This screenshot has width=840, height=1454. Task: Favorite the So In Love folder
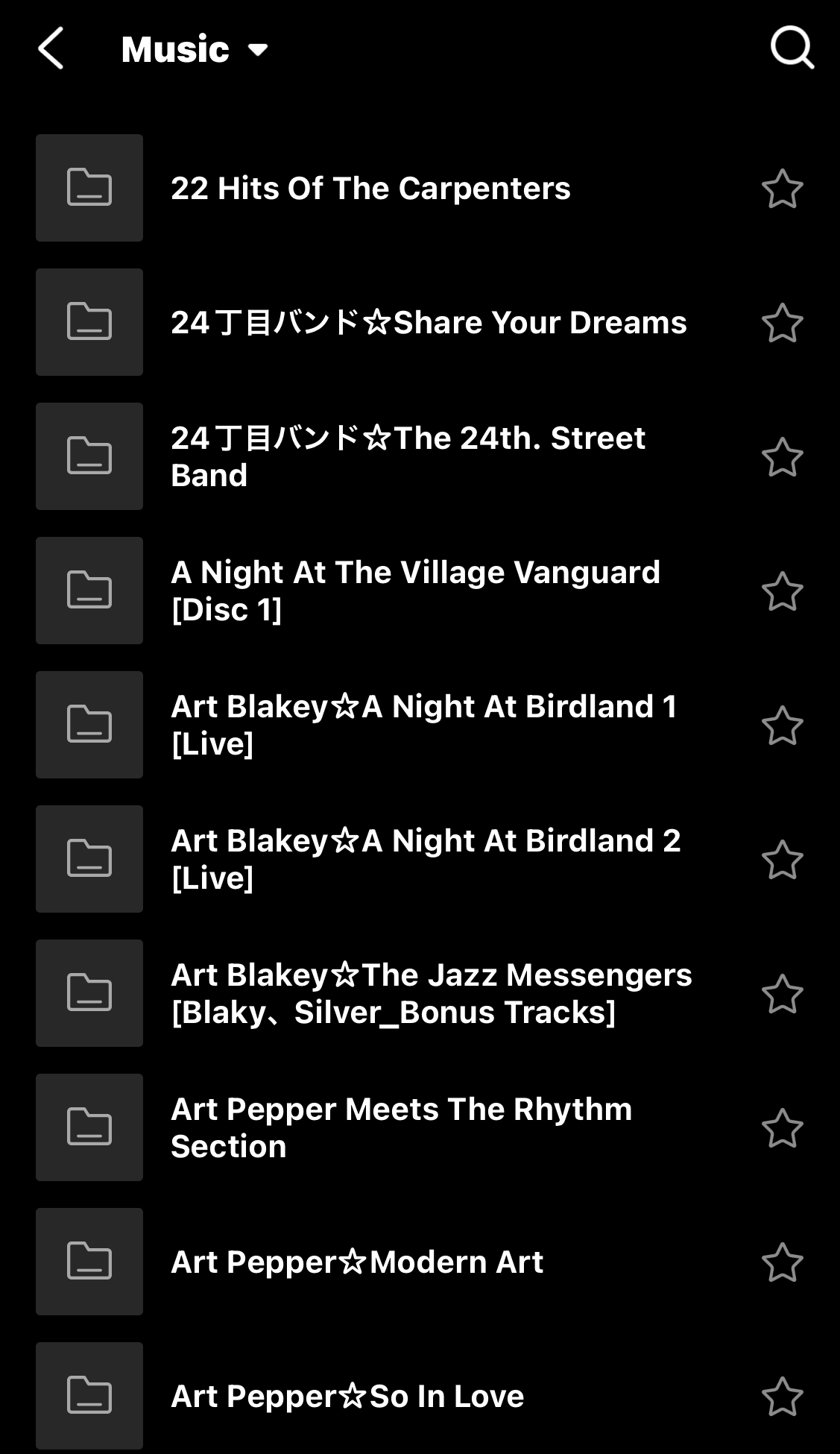coord(782,1397)
